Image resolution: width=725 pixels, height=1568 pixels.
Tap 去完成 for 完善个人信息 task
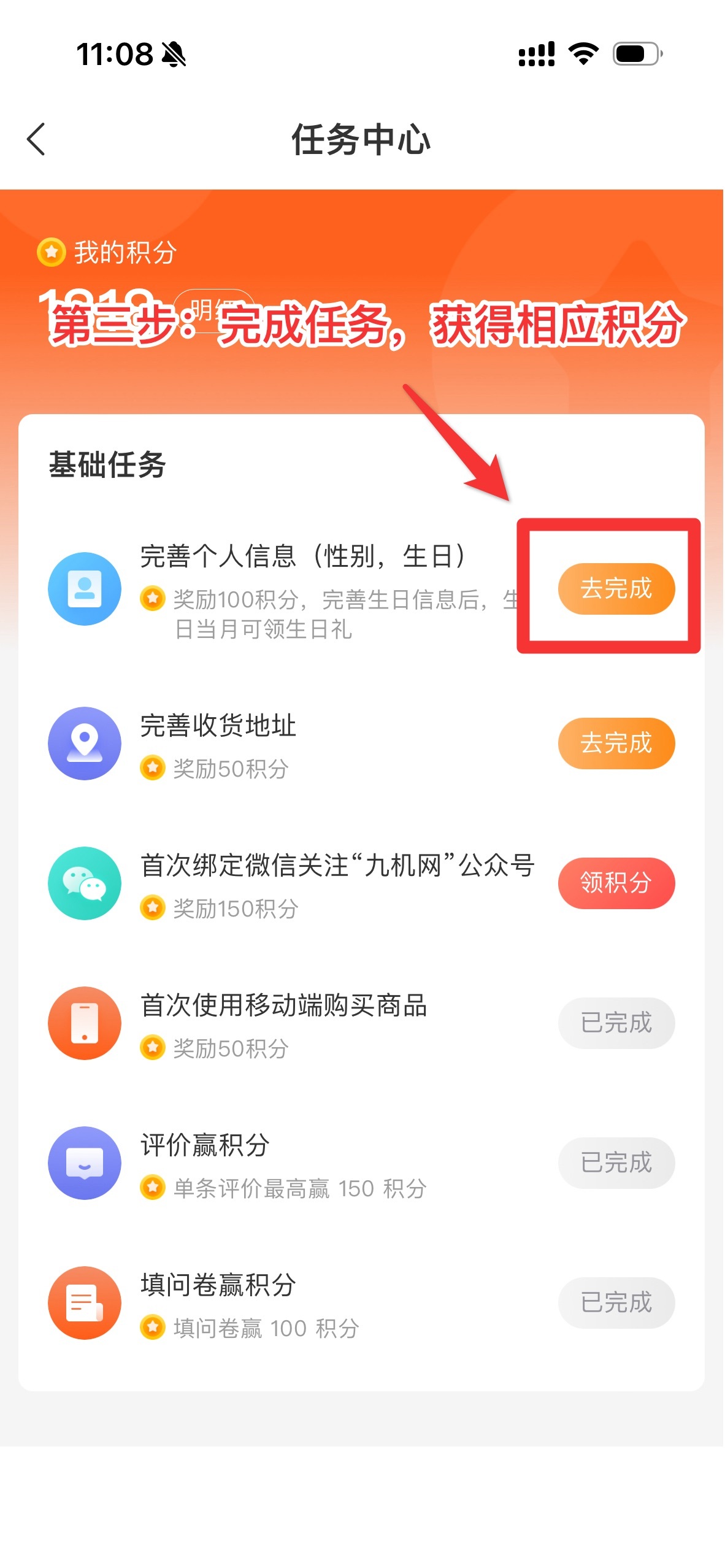pyautogui.click(x=616, y=588)
